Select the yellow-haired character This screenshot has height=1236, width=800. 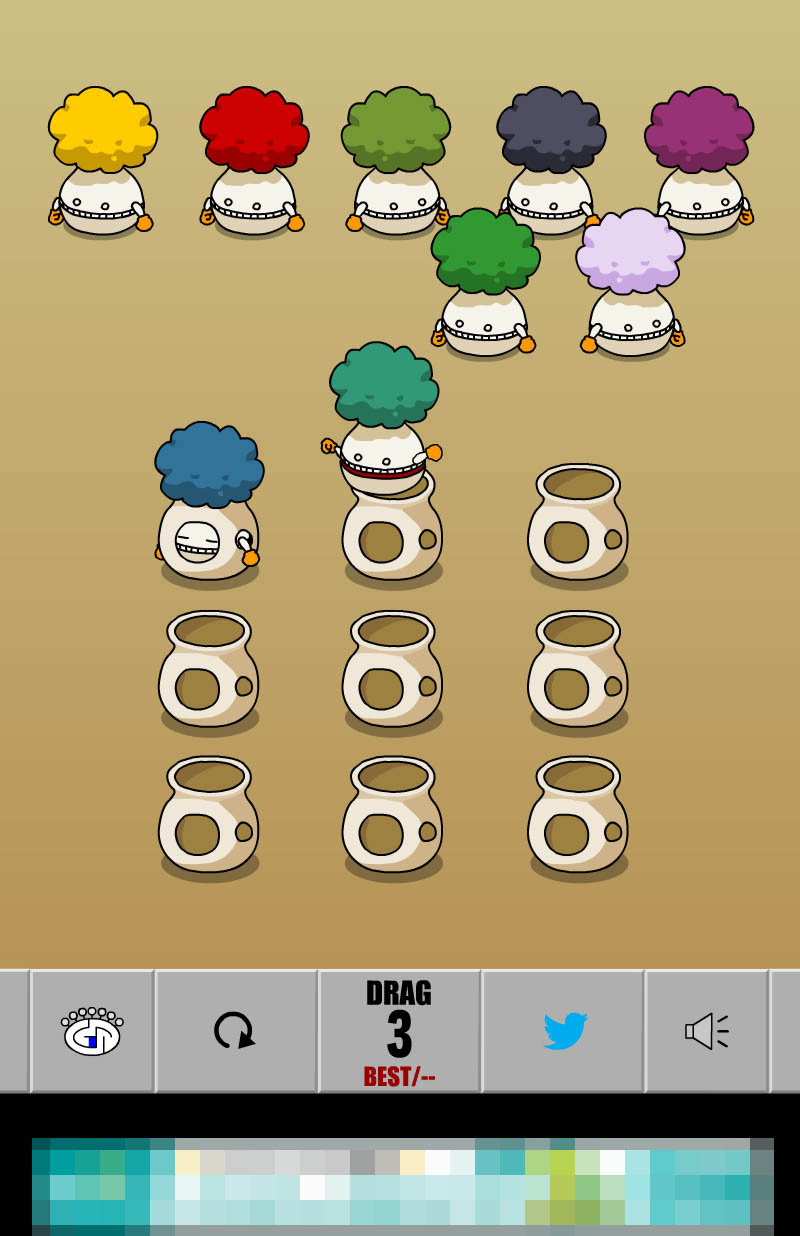tap(101, 165)
